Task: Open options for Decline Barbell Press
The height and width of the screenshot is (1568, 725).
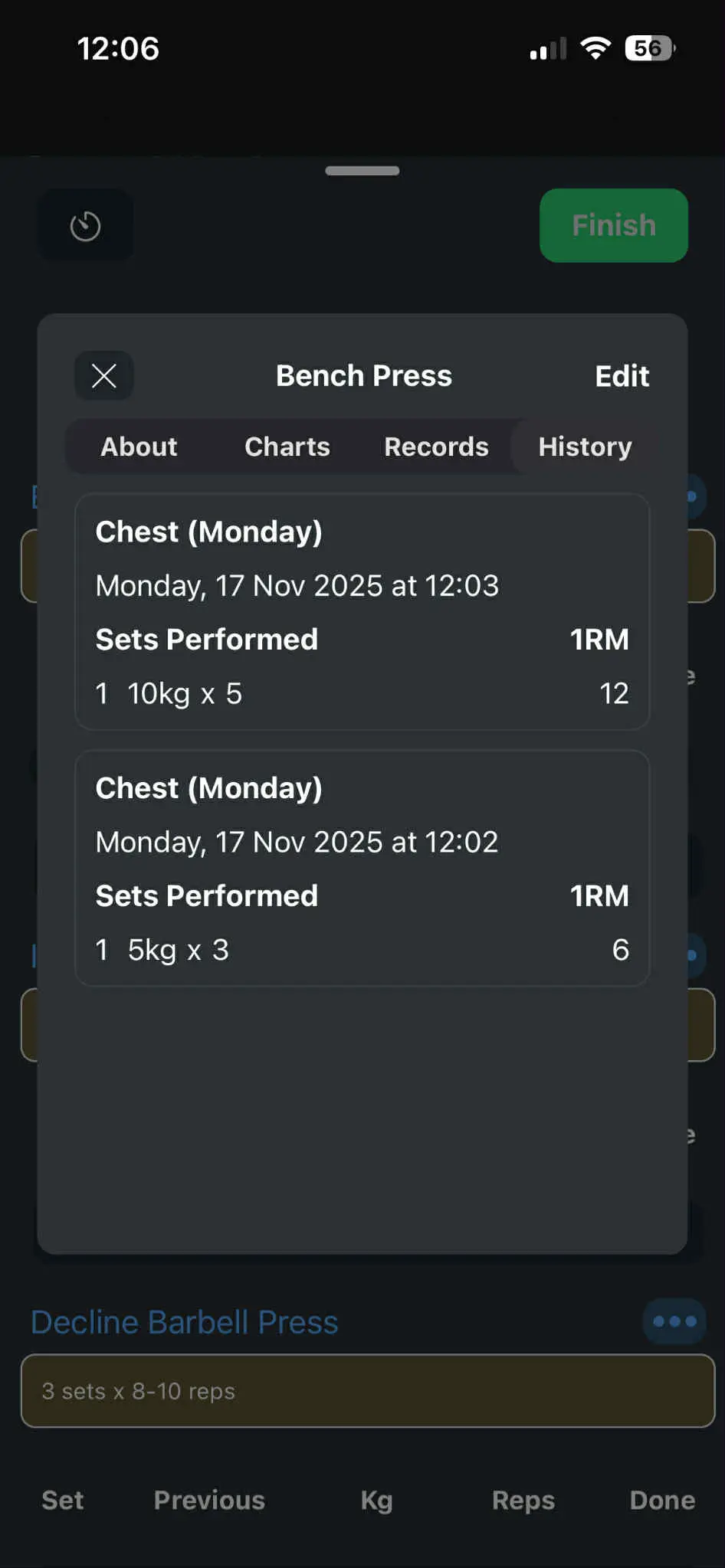Action: coord(674,1321)
